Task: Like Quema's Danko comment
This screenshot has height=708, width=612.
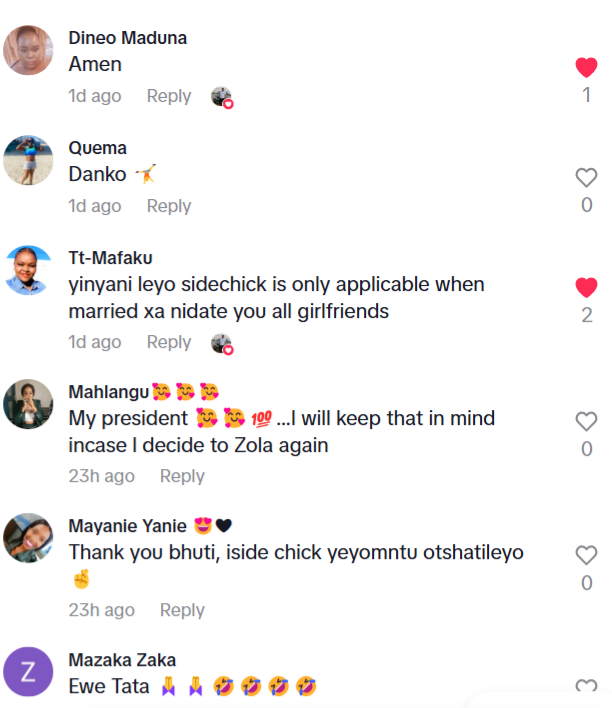Action: click(586, 178)
